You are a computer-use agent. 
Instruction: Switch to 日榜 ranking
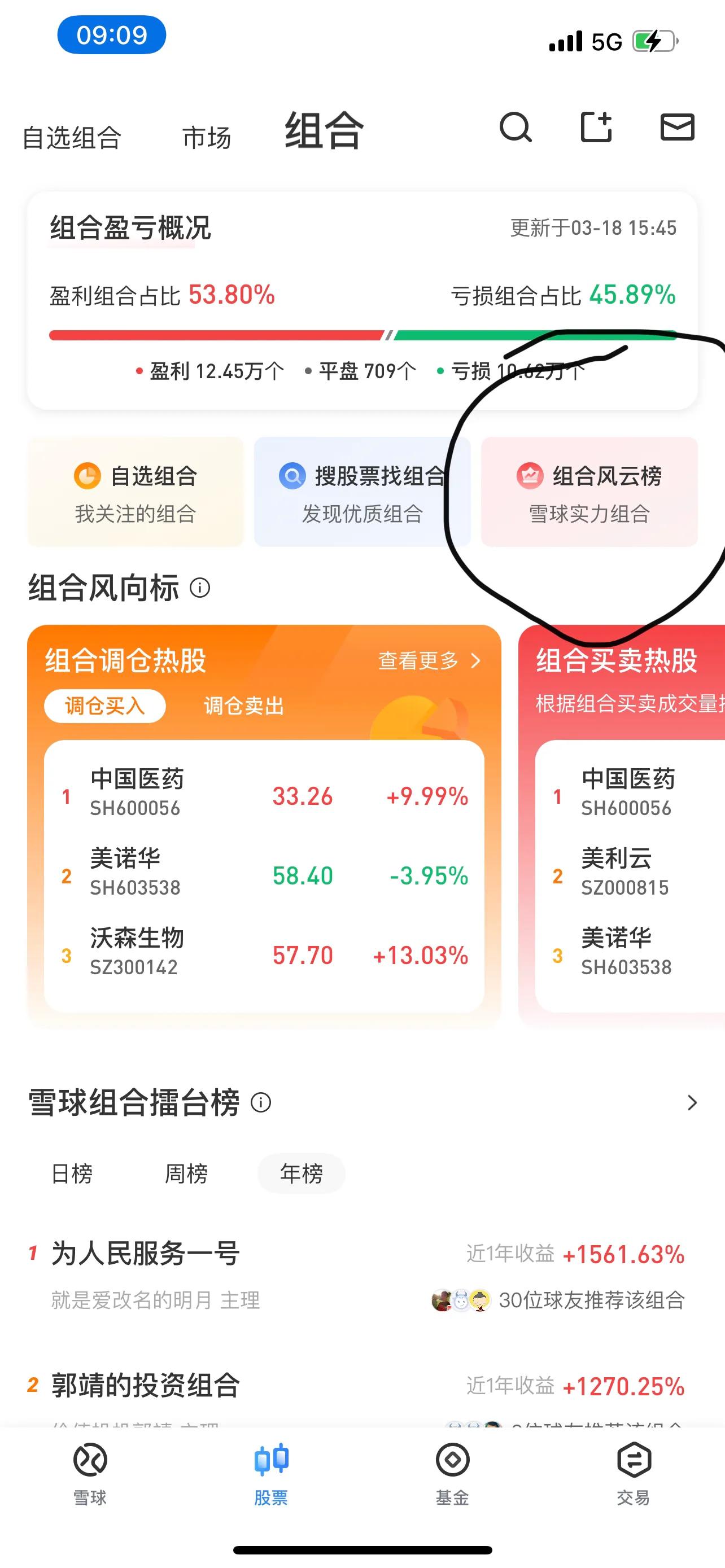tap(72, 1173)
